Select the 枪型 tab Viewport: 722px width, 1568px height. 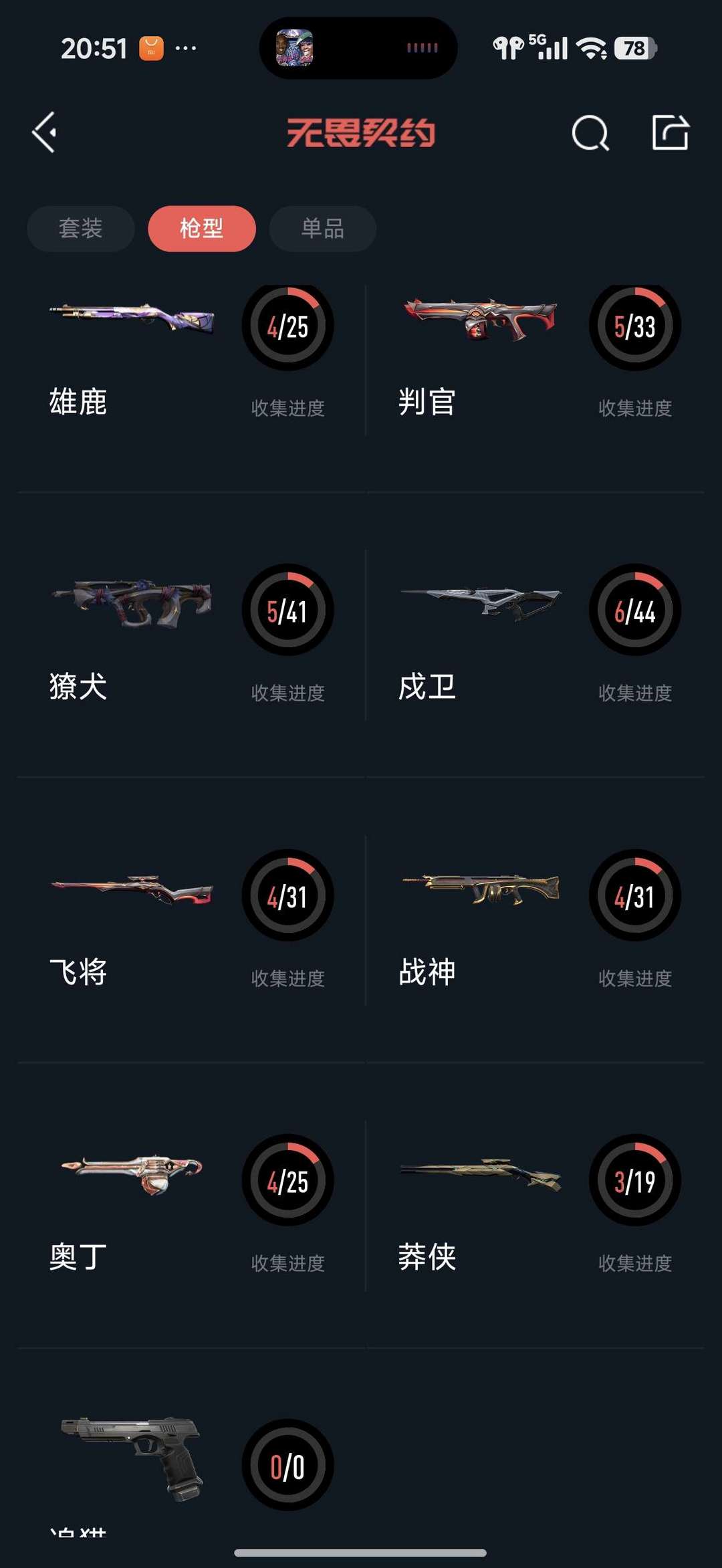tap(201, 229)
